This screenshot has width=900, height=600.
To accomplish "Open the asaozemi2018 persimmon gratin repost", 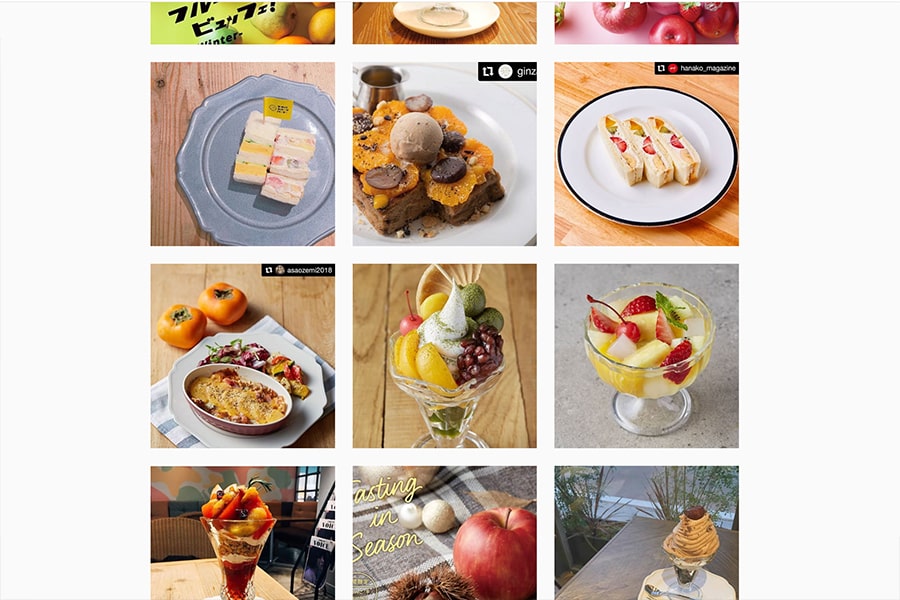I will (x=243, y=356).
